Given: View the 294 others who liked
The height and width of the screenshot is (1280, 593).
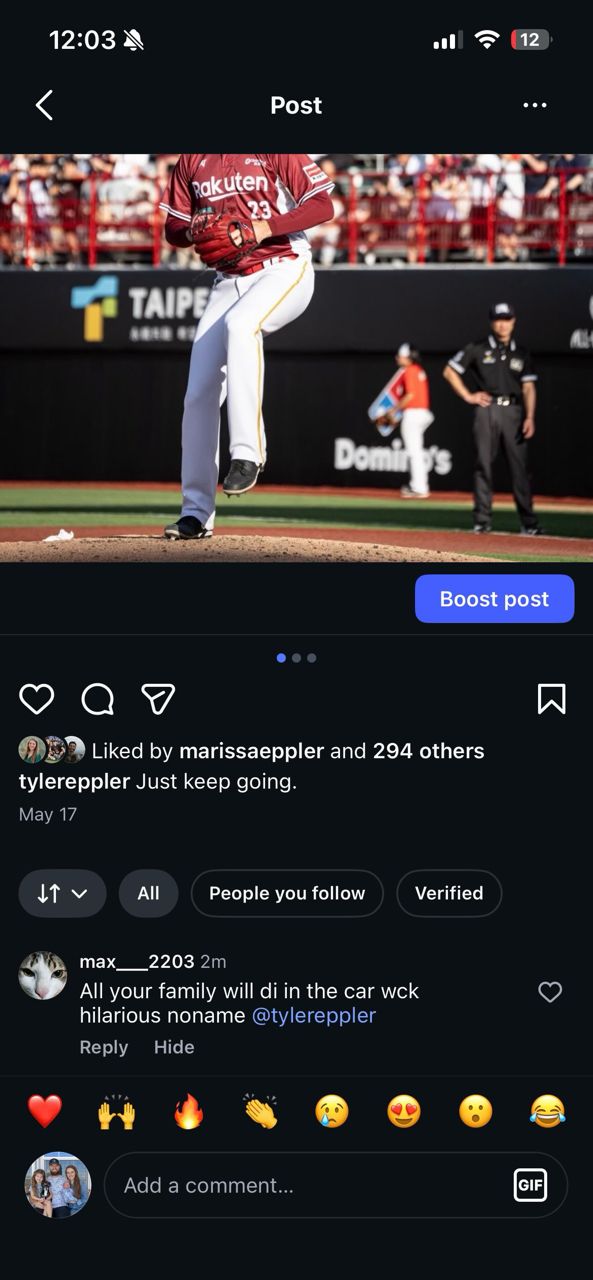Looking at the screenshot, I should click(428, 751).
